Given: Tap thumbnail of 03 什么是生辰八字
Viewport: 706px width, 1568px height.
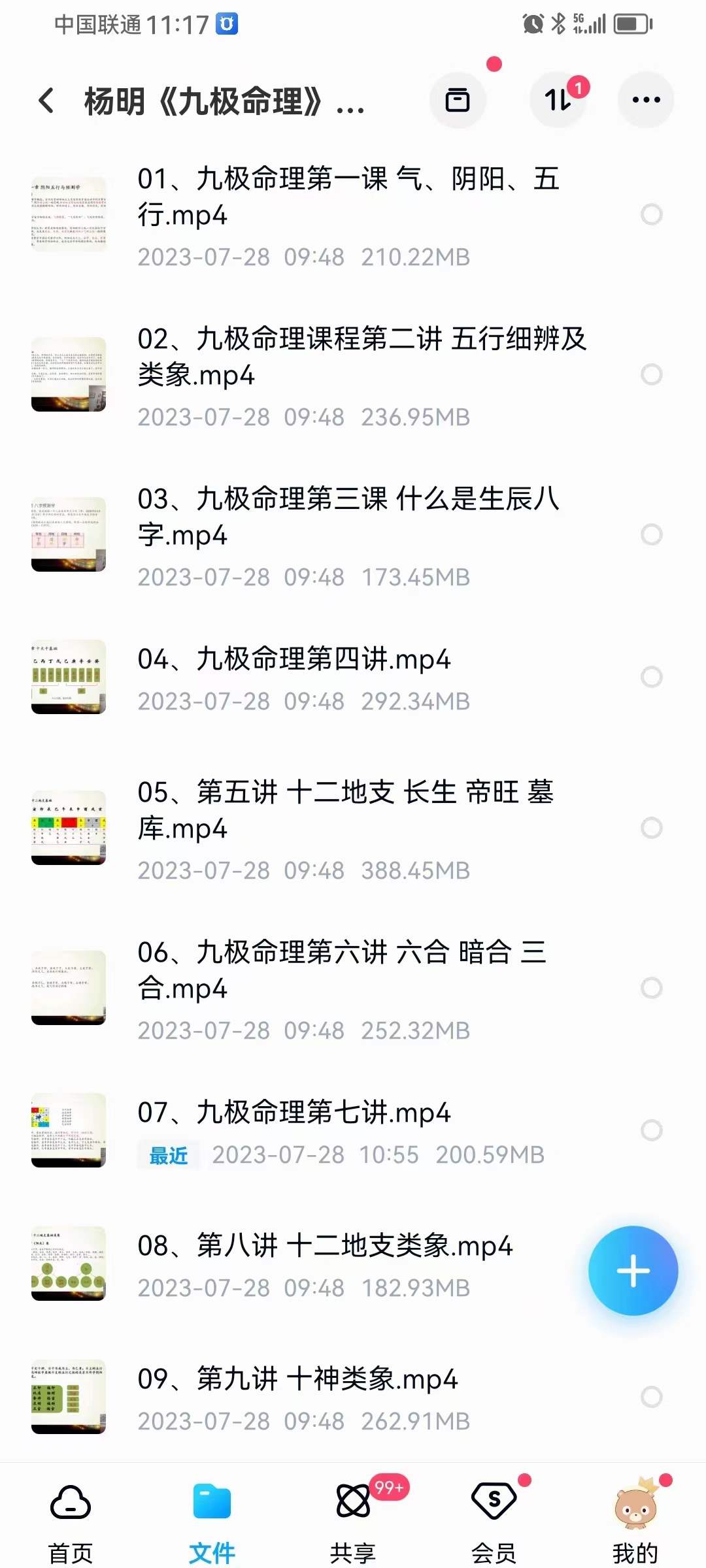Looking at the screenshot, I should point(69,534).
